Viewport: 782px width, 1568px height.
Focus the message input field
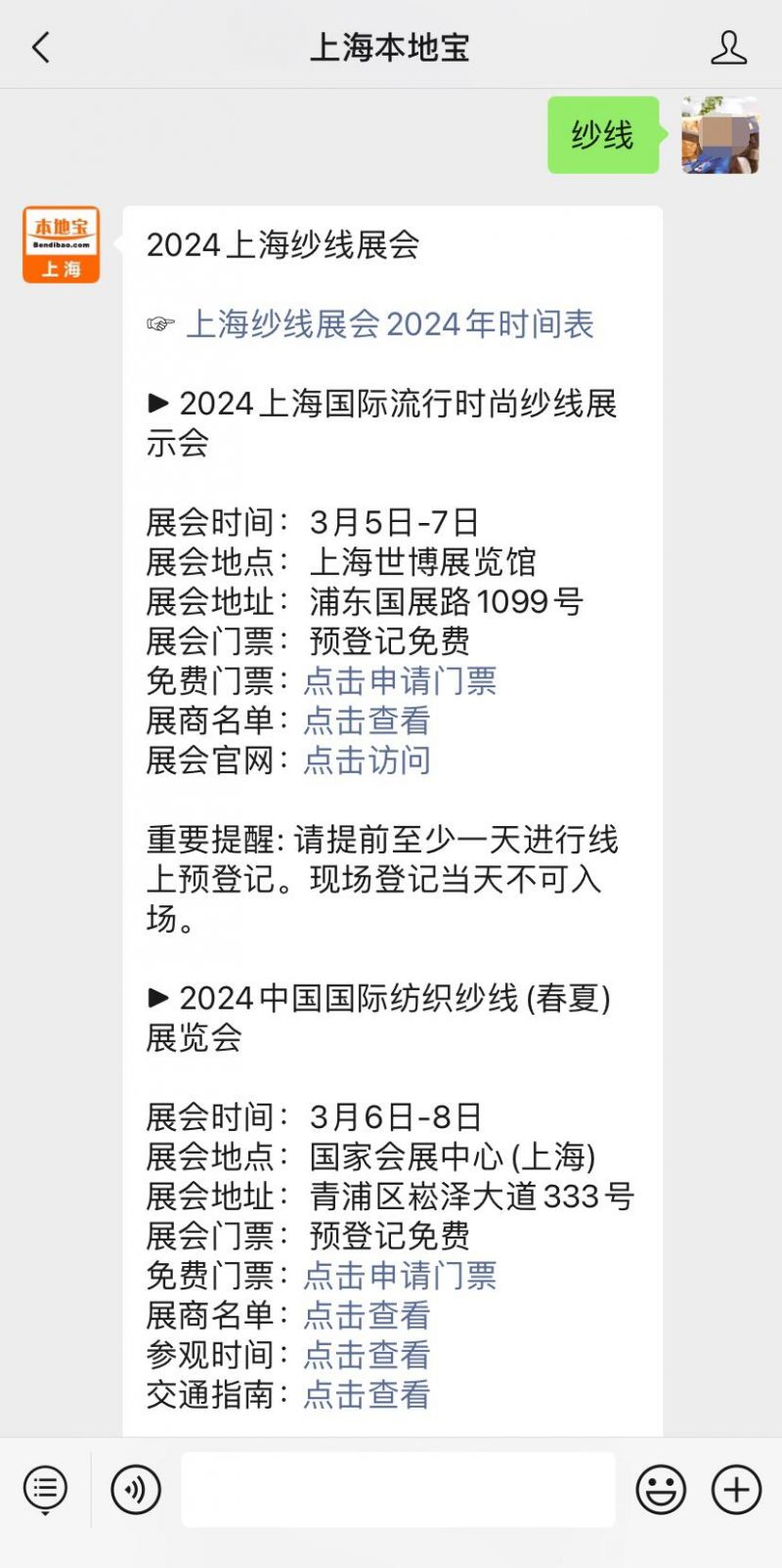(x=398, y=1490)
